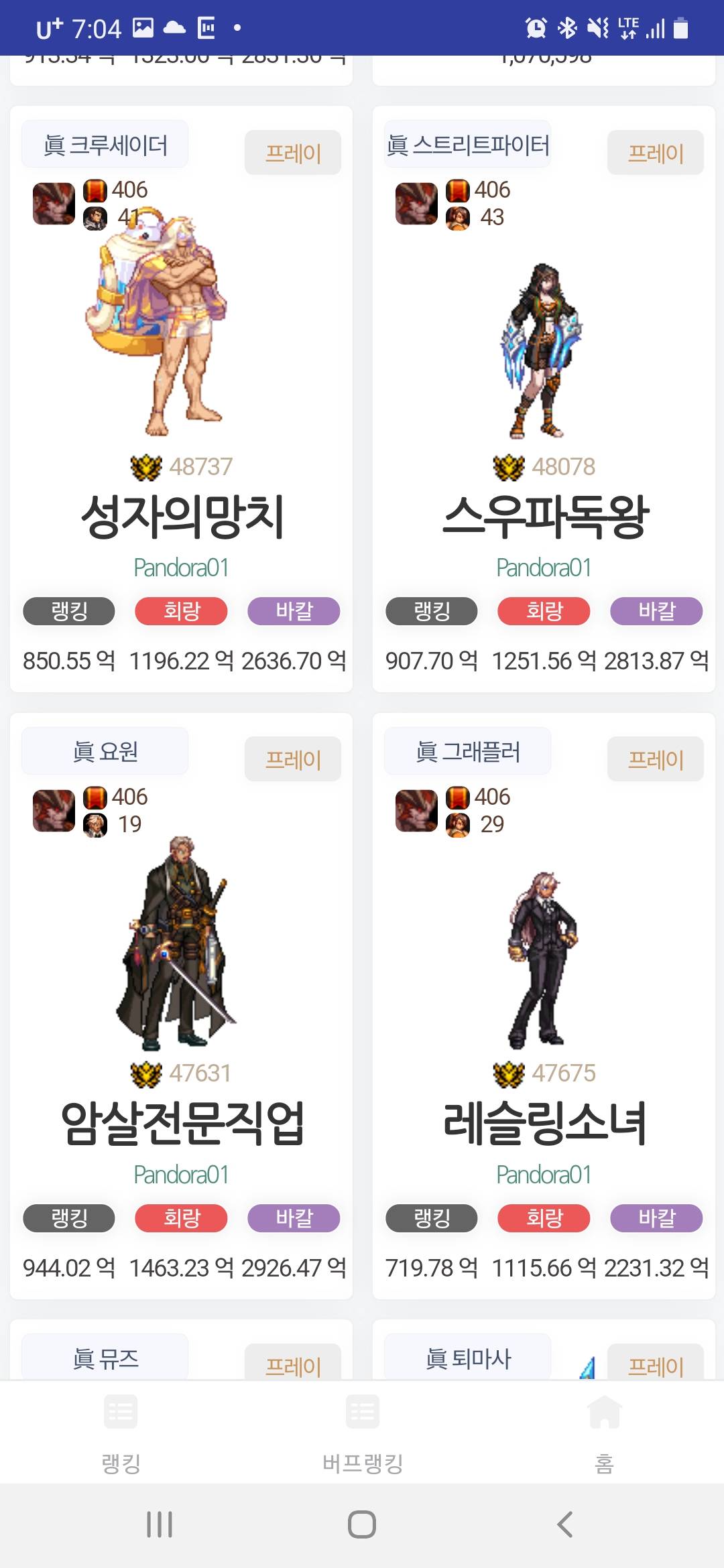Open 성자의망치 character card
Image resolution: width=724 pixels, height=1568 pixels.
182,516
